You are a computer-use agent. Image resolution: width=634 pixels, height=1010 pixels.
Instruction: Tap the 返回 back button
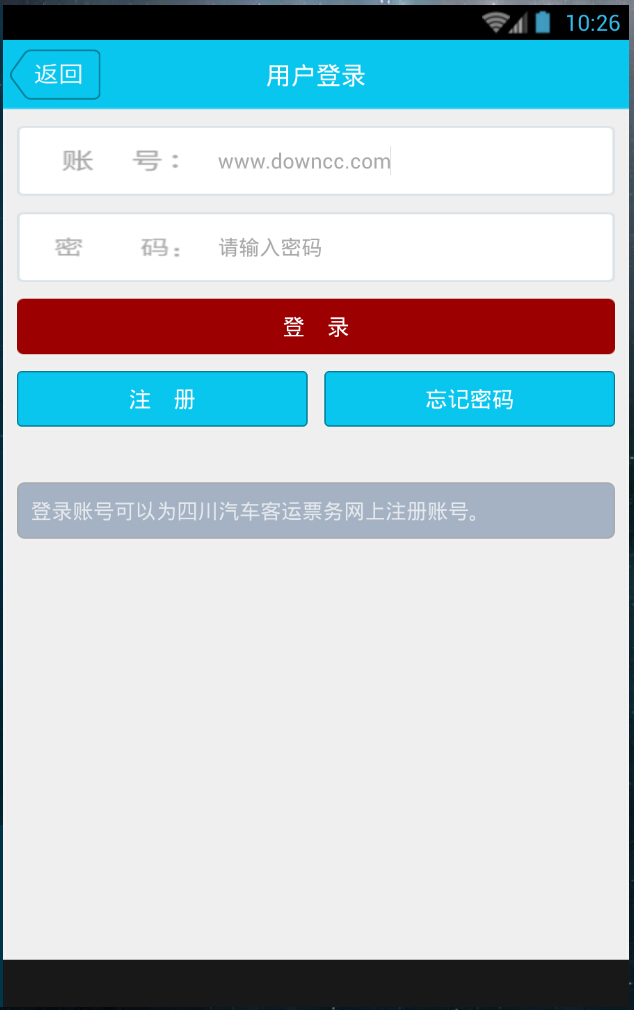[x=56, y=75]
